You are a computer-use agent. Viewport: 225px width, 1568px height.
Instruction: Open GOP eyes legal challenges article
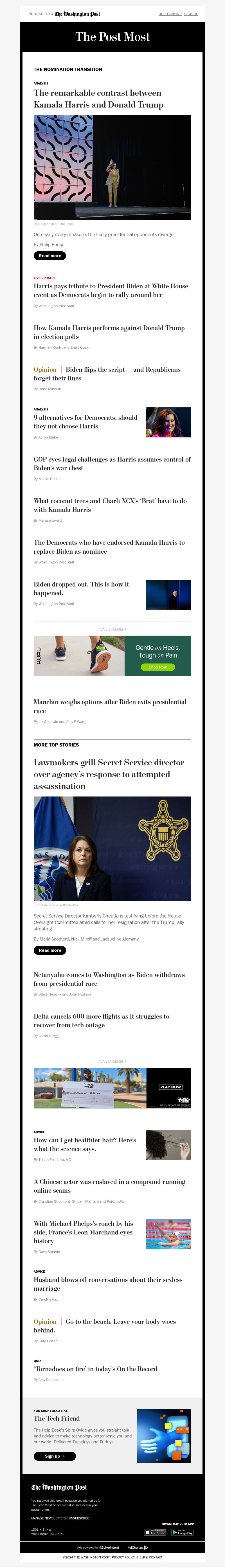pyautogui.click(x=112, y=463)
